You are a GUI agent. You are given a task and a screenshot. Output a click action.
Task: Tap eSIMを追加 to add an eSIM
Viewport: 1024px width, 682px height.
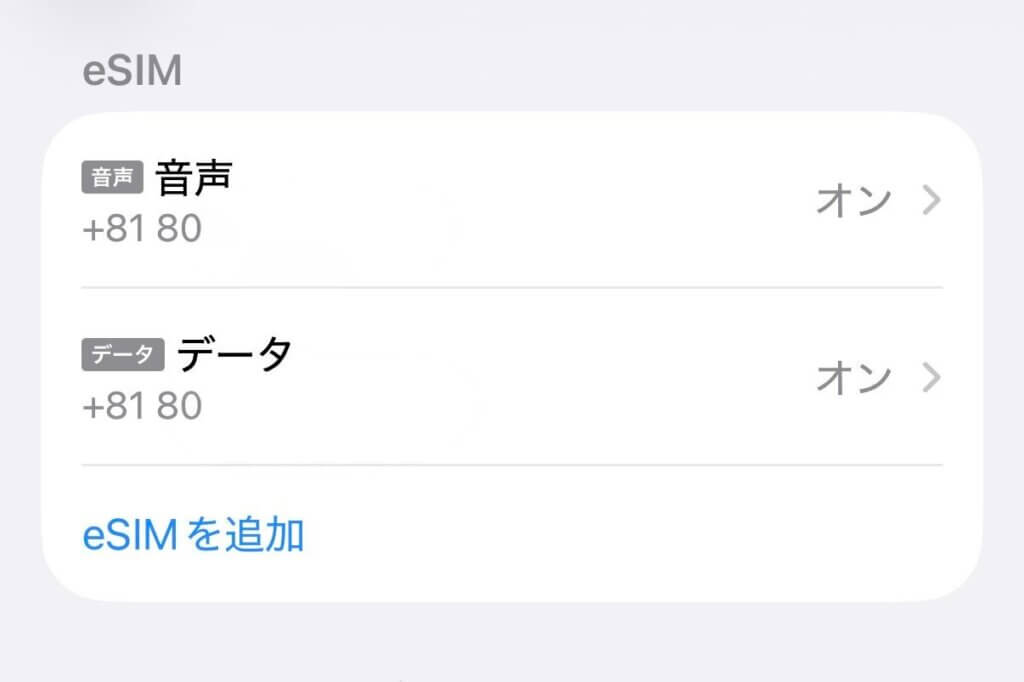click(x=193, y=536)
